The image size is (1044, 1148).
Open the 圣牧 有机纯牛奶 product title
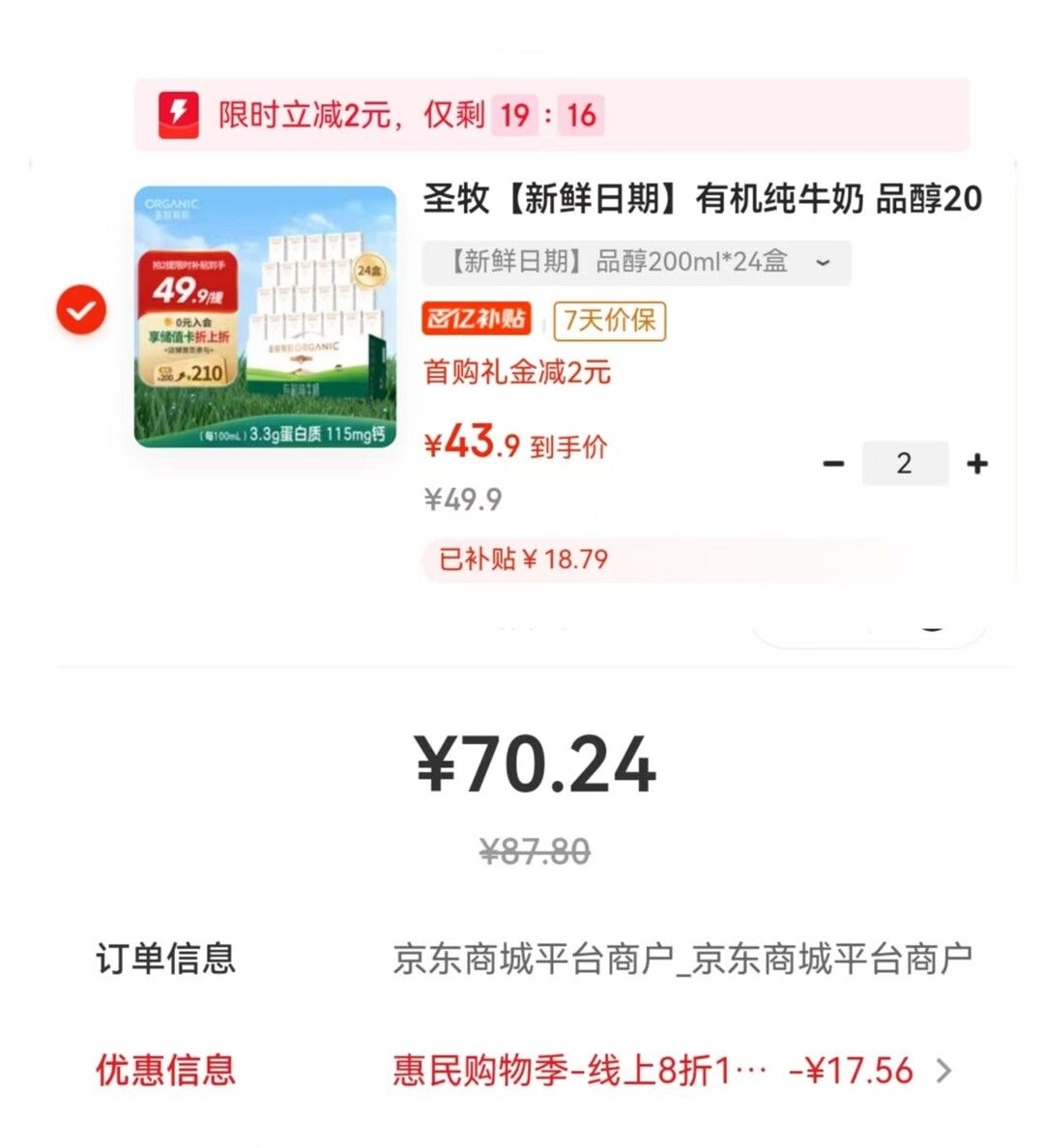[702, 199]
